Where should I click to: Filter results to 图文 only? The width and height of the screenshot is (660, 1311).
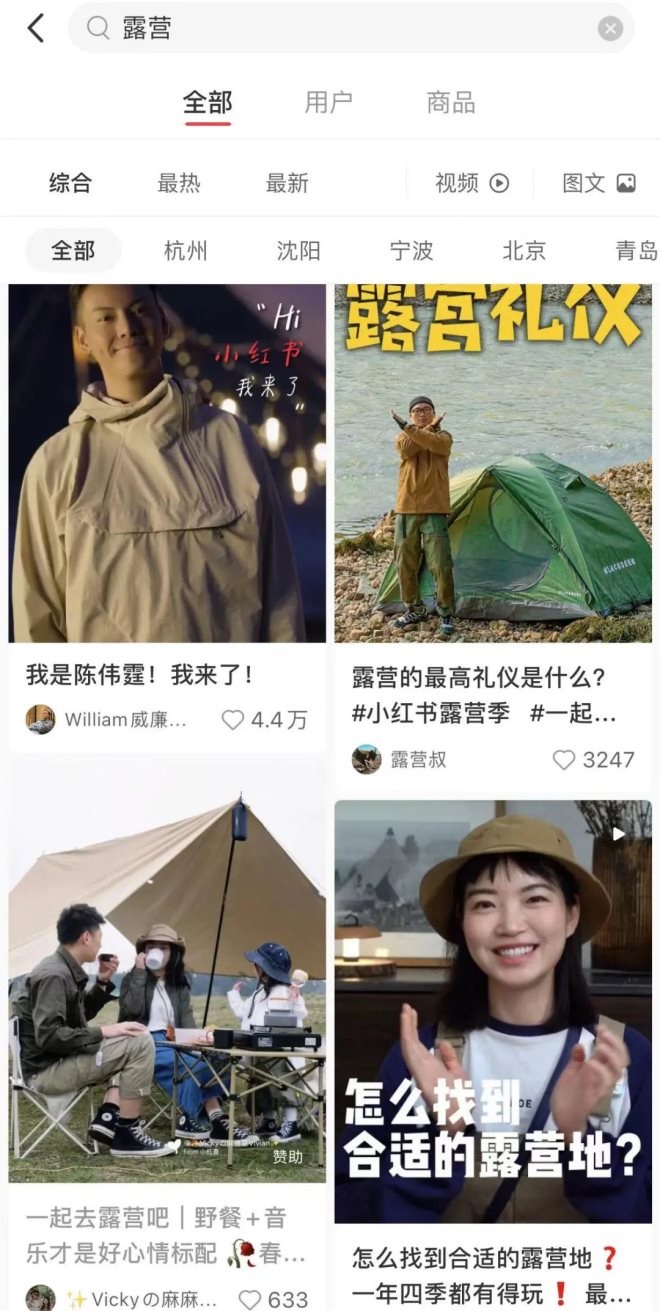[x=599, y=183]
